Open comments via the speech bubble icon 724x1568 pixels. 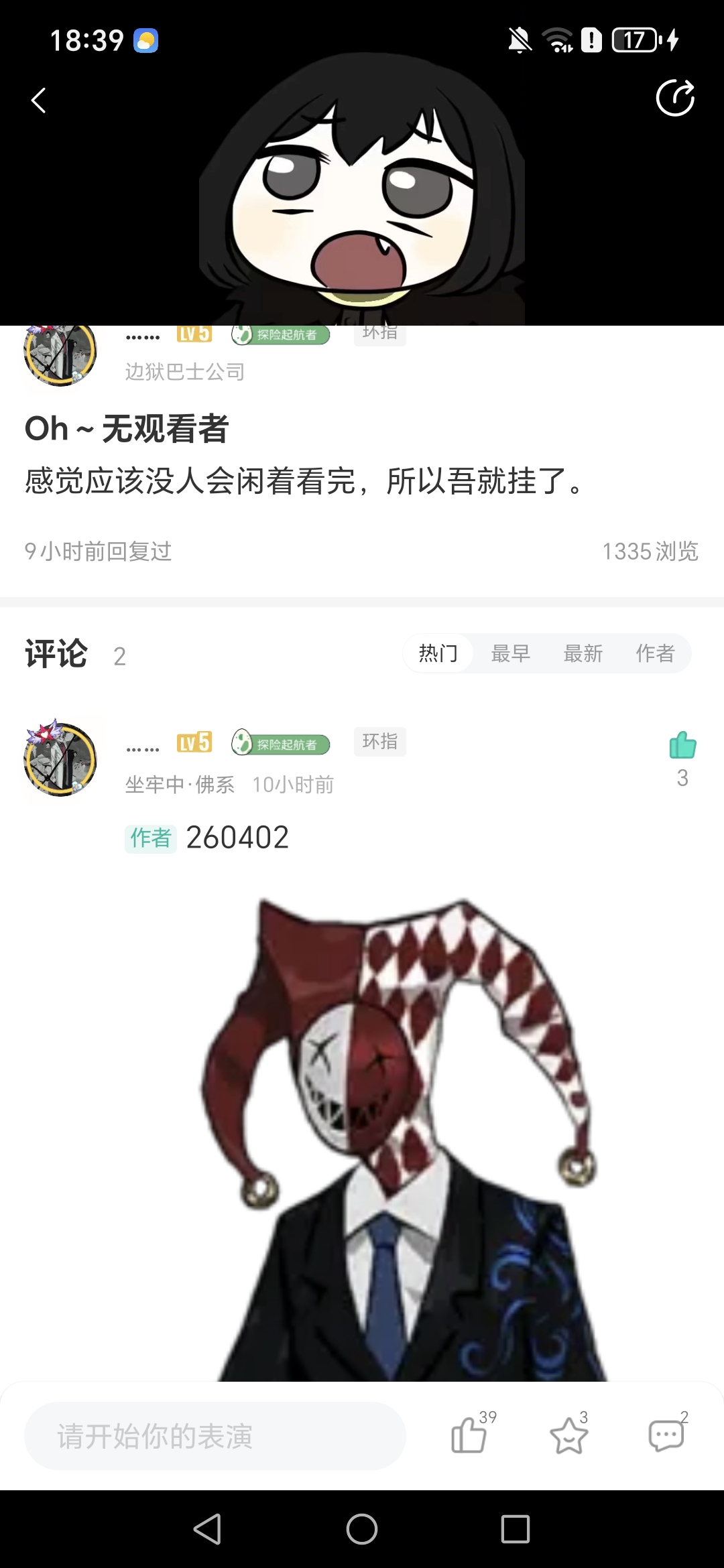(666, 1436)
